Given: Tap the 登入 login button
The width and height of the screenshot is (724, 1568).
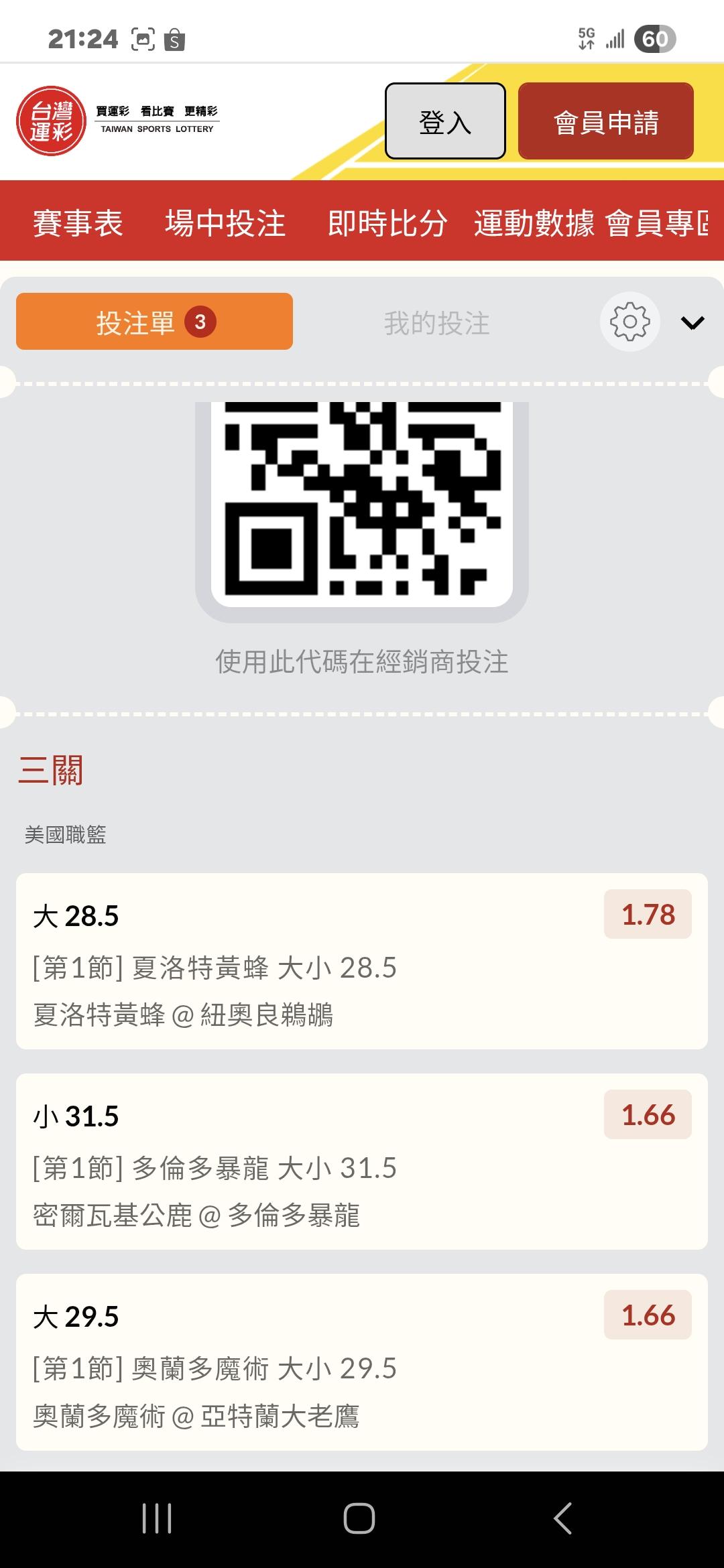Looking at the screenshot, I should click(444, 121).
